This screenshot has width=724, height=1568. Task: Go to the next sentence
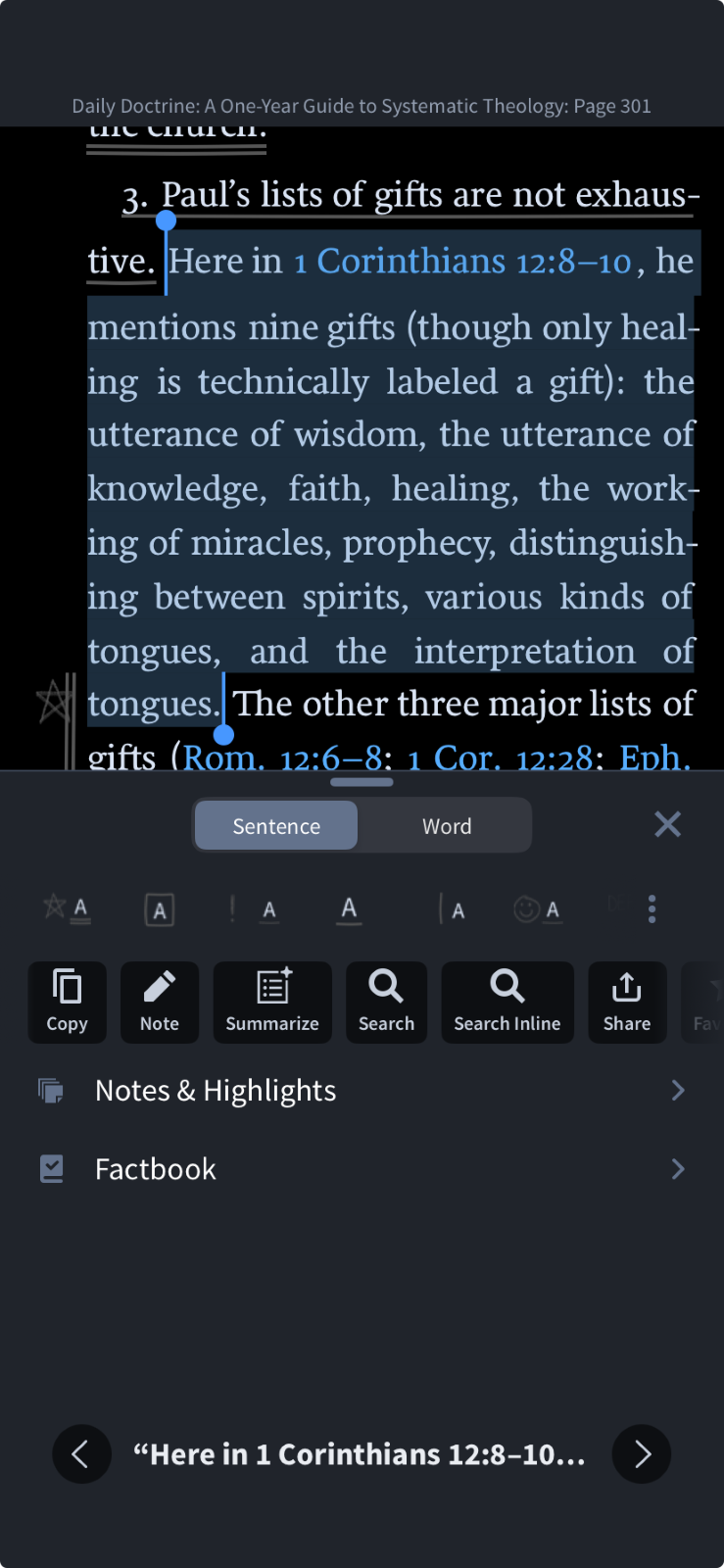pos(642,1453)
